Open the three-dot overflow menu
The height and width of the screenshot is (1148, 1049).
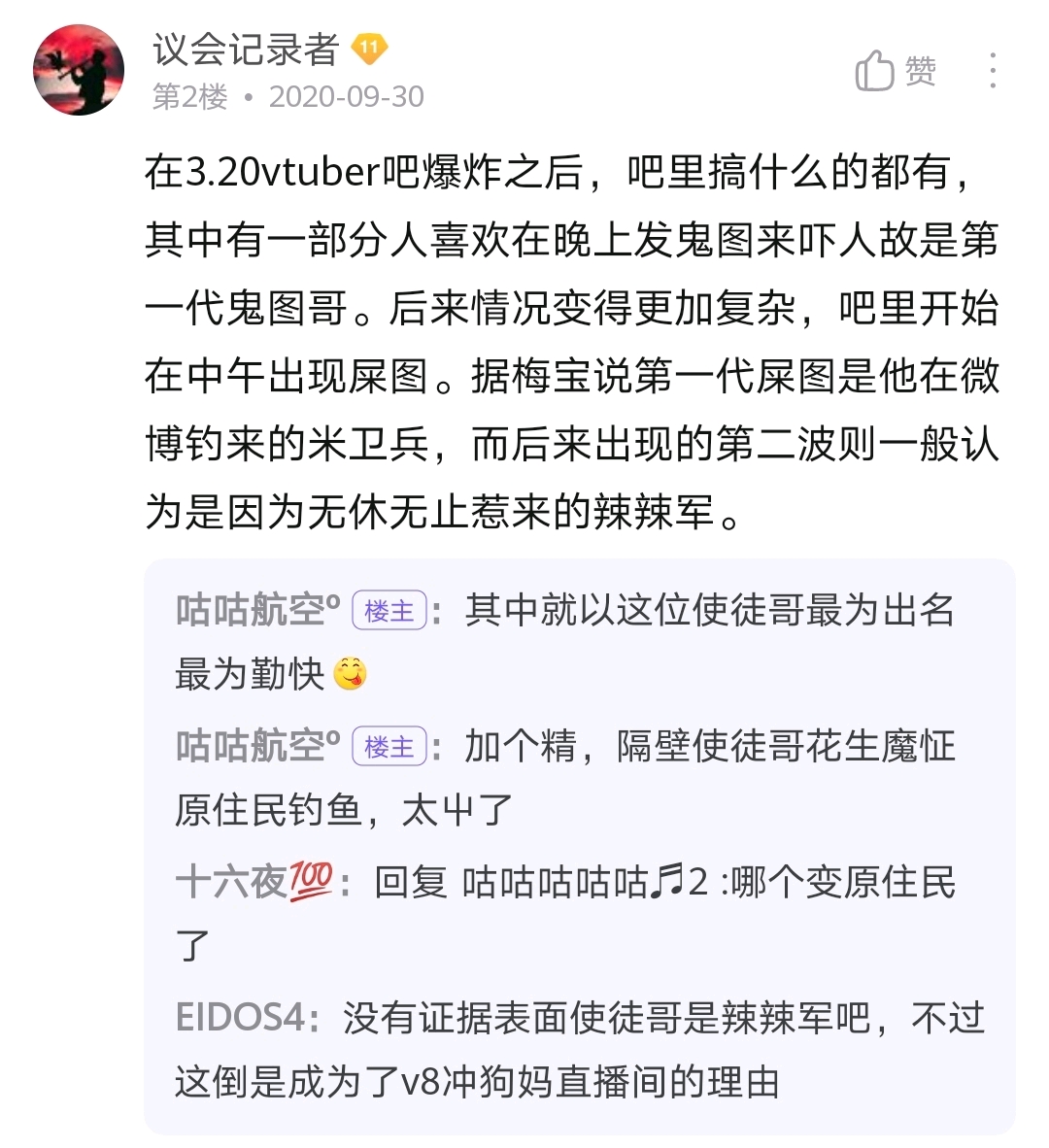tap(992, 72)
